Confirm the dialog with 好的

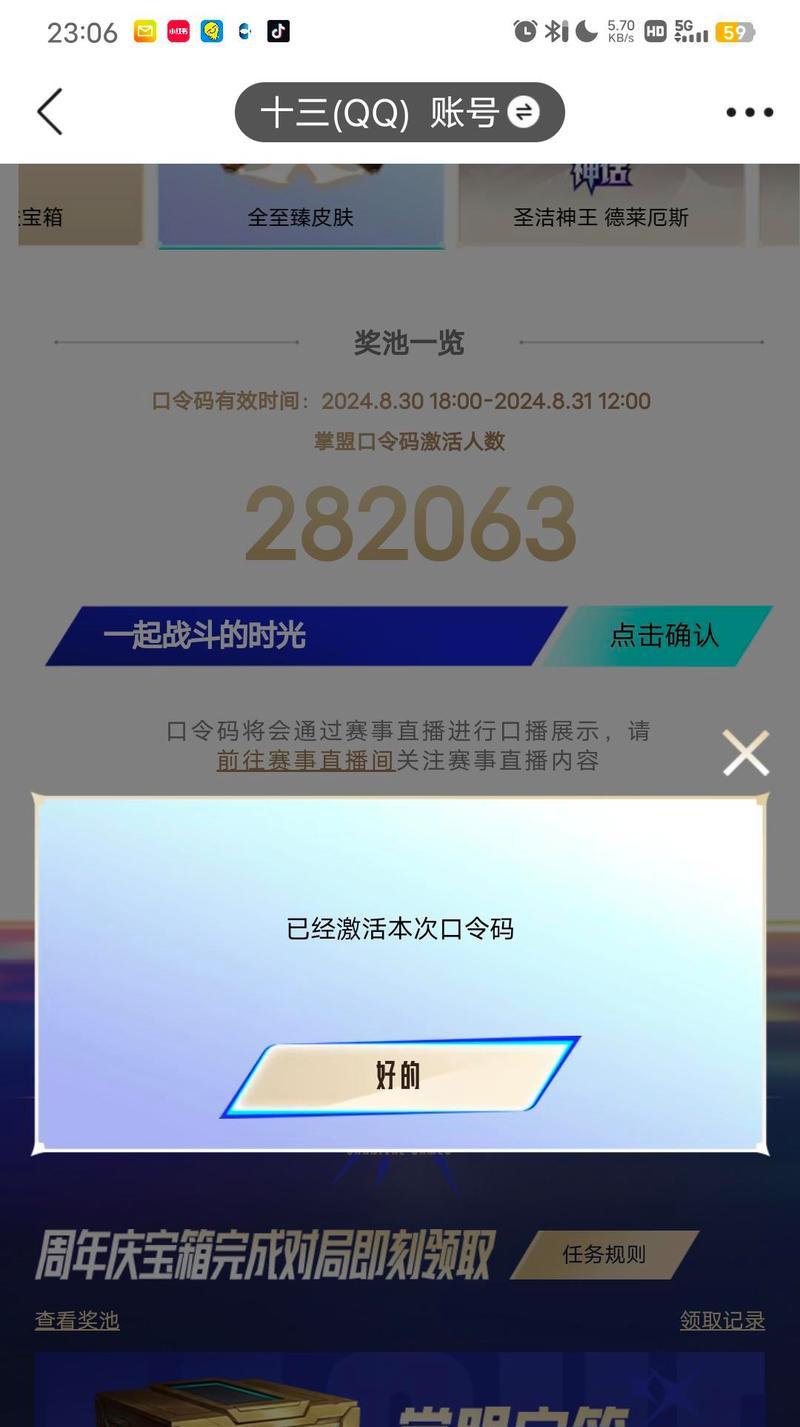399,1077
